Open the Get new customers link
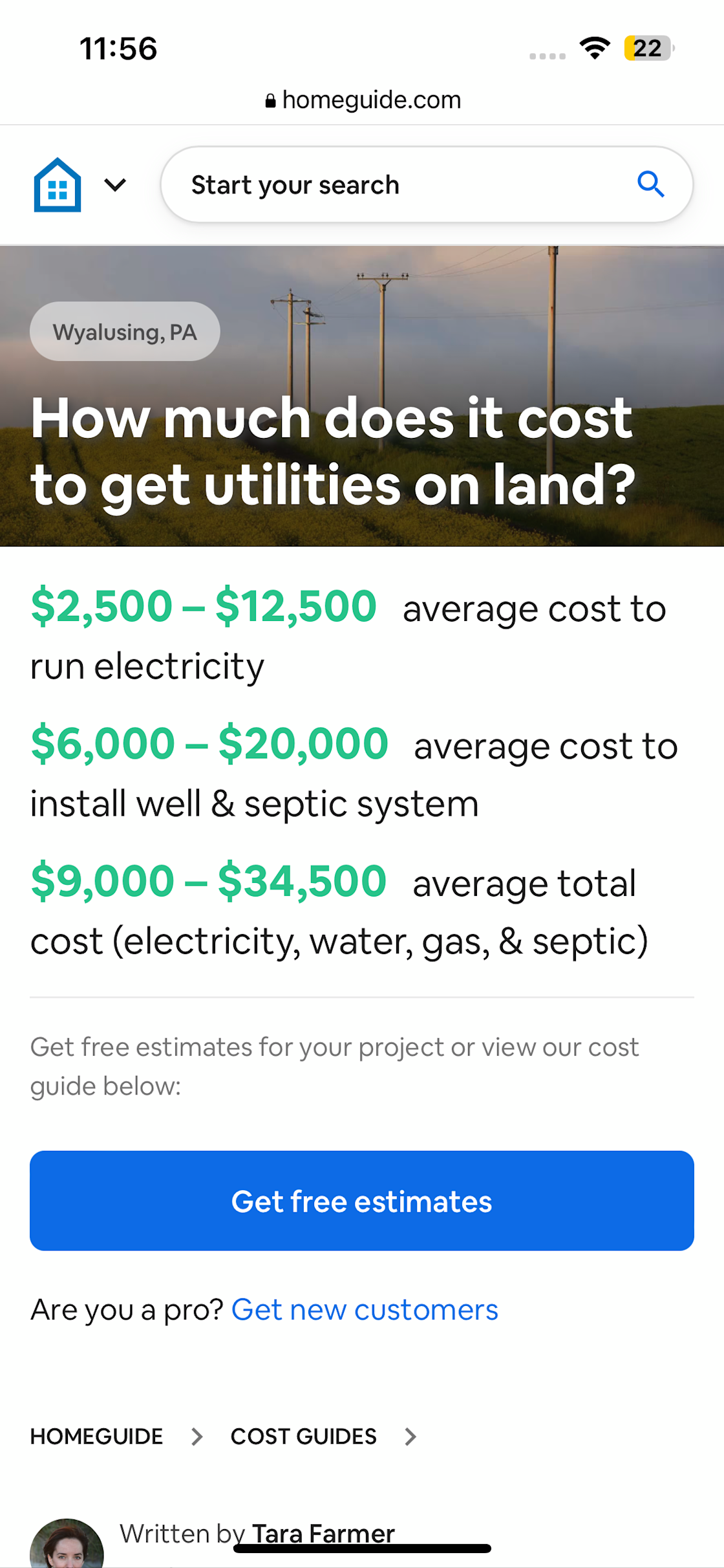Viewport: 724px width, 1568px height. coord(365,1310)
